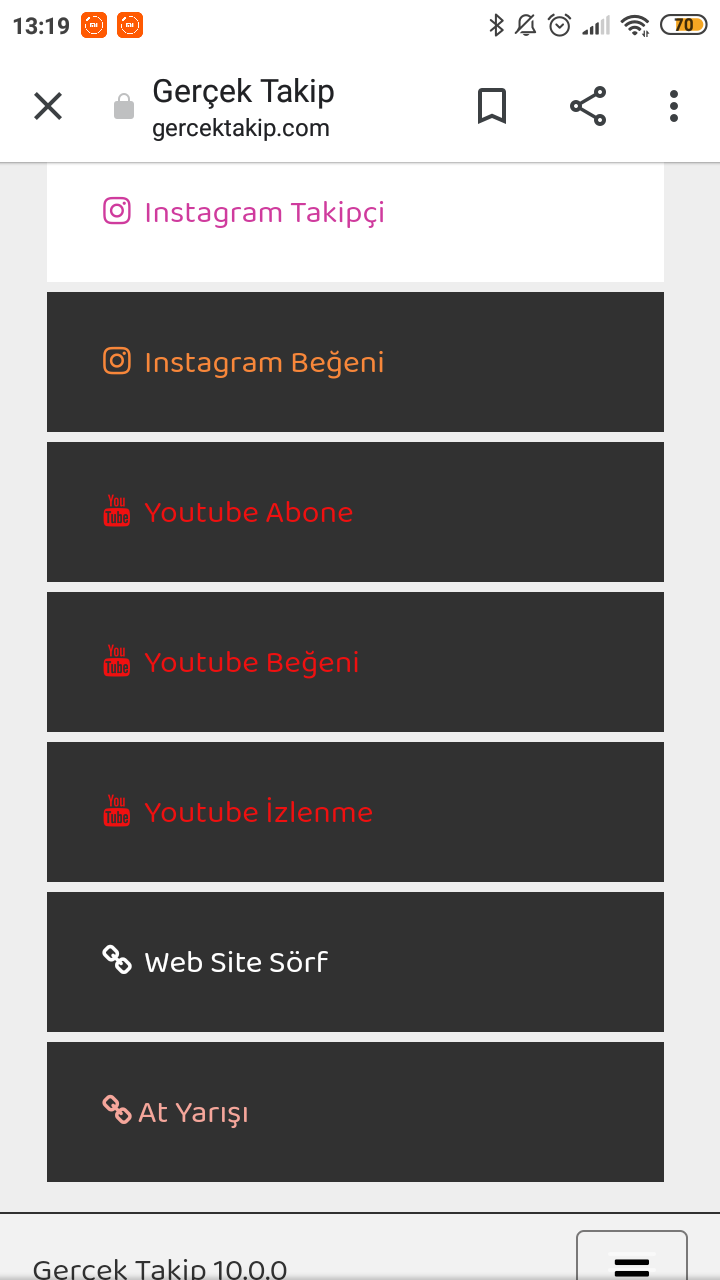The width and height of the screenshot is (720, 1280).
Task: Select At Yarışı
Action: pyautogui.click(x=355, y=1112)
